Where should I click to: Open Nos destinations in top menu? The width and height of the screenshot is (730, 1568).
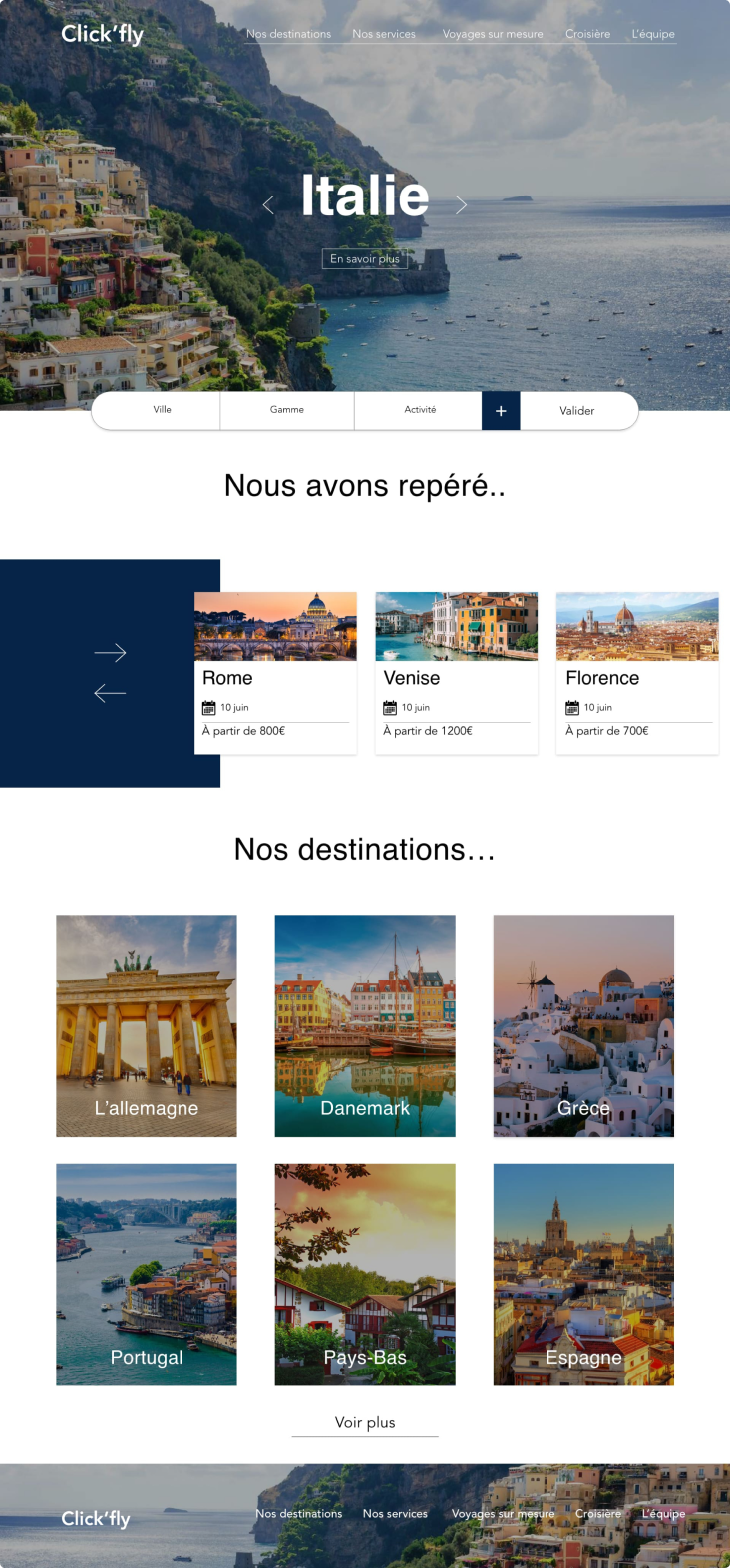(x=288, y=34)
